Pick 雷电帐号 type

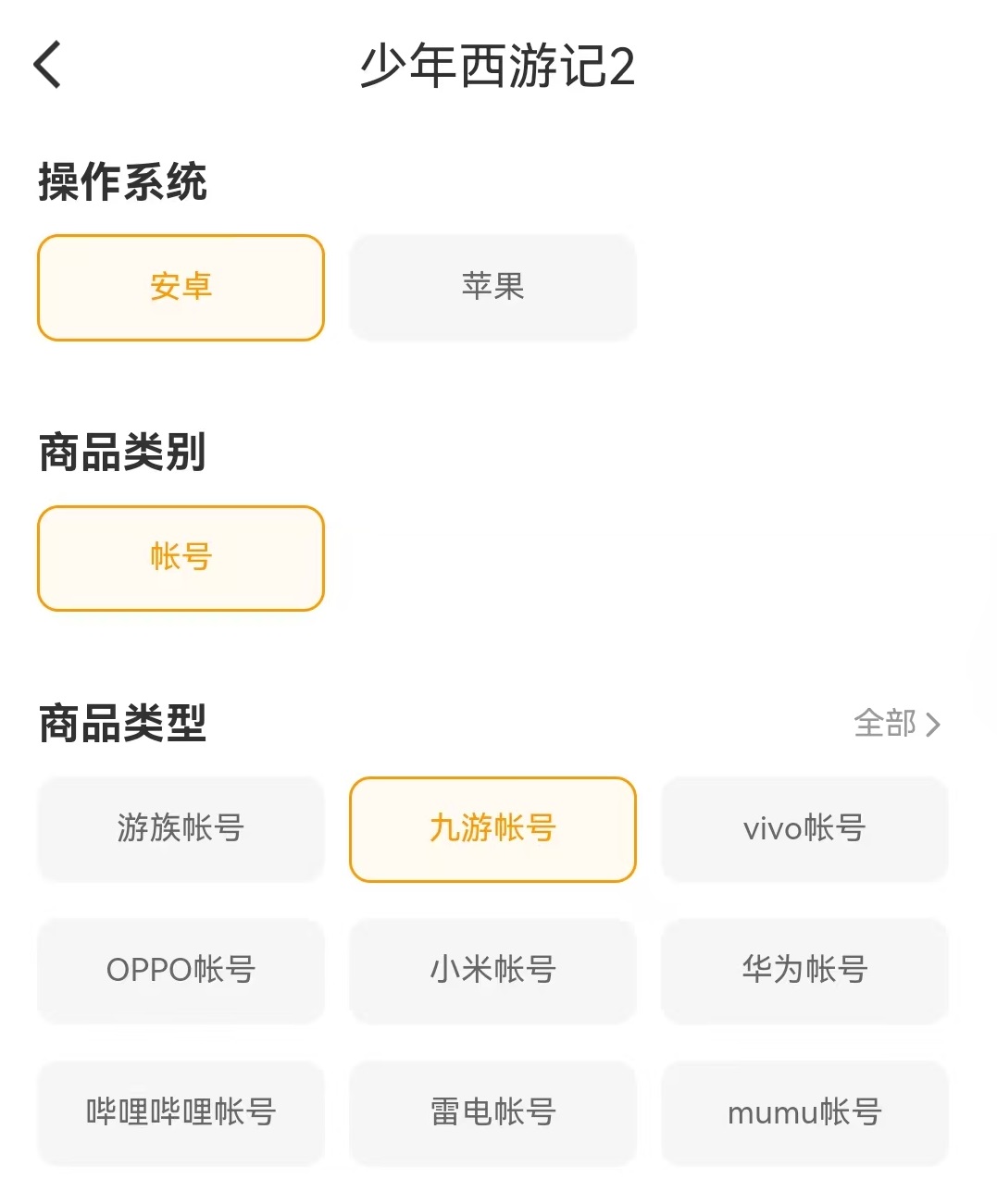(492, 1112)
